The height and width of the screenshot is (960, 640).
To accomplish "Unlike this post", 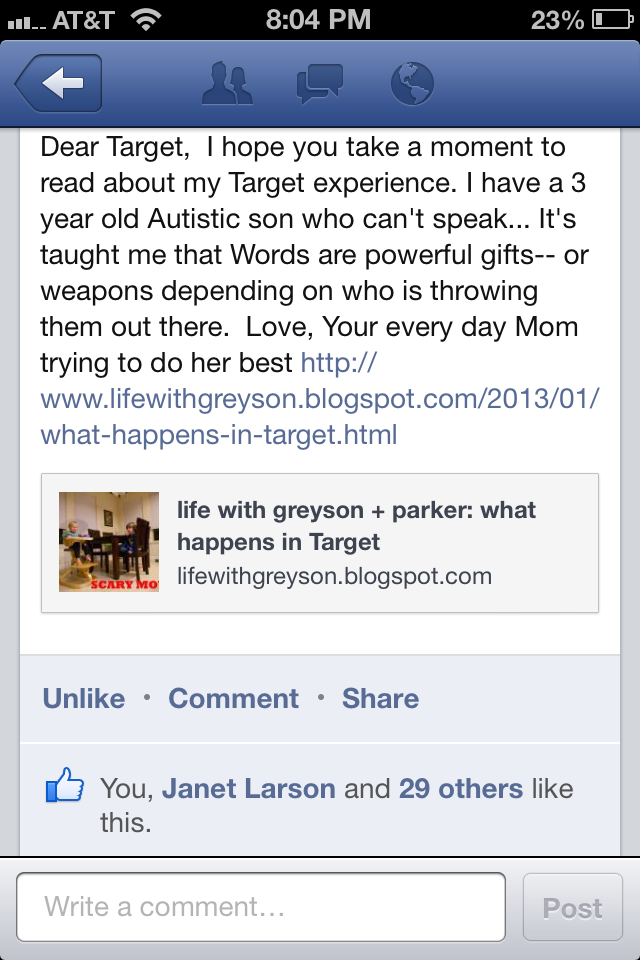I will click(x=84, y=698).
